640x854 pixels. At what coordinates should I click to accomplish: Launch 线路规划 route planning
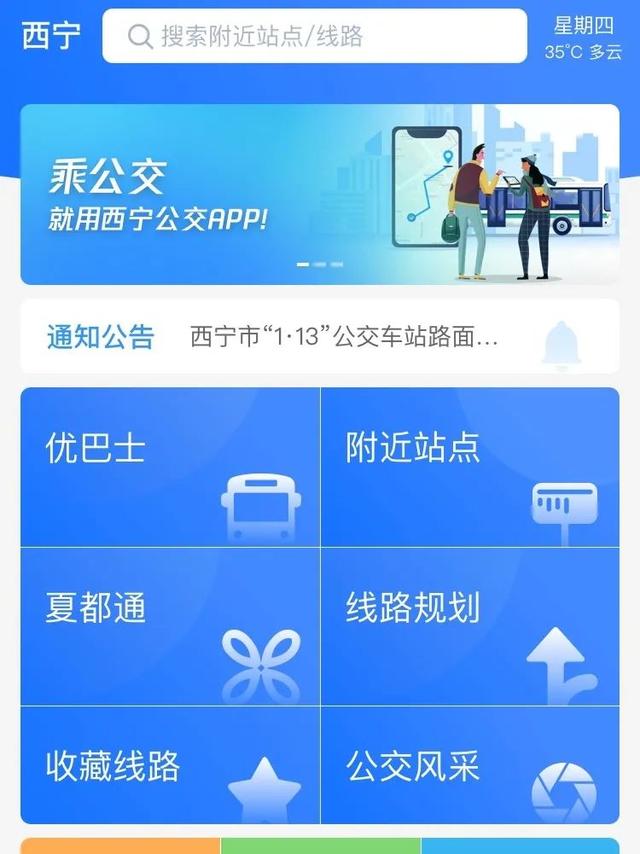tap(470, 626)
